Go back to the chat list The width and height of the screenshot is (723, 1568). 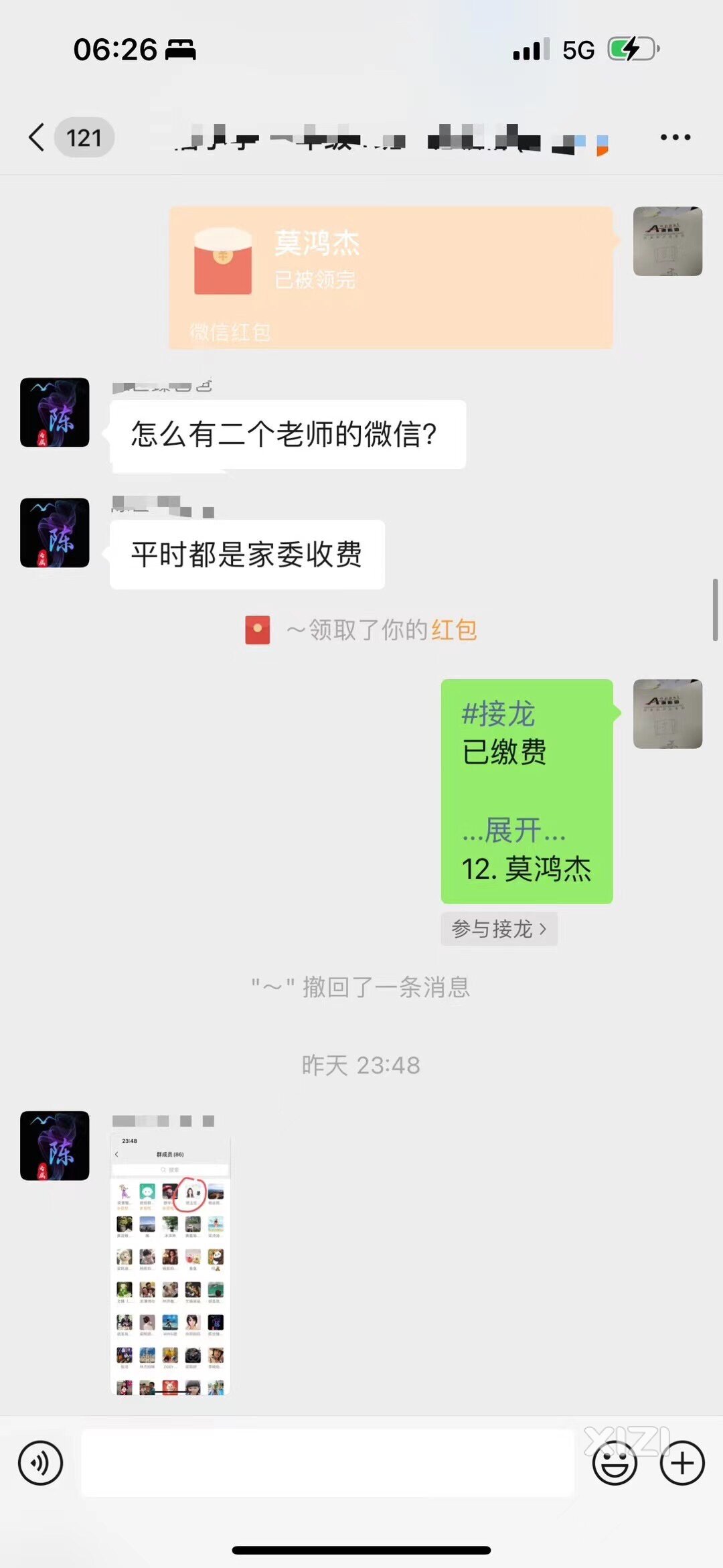click(x=37, y=137)
